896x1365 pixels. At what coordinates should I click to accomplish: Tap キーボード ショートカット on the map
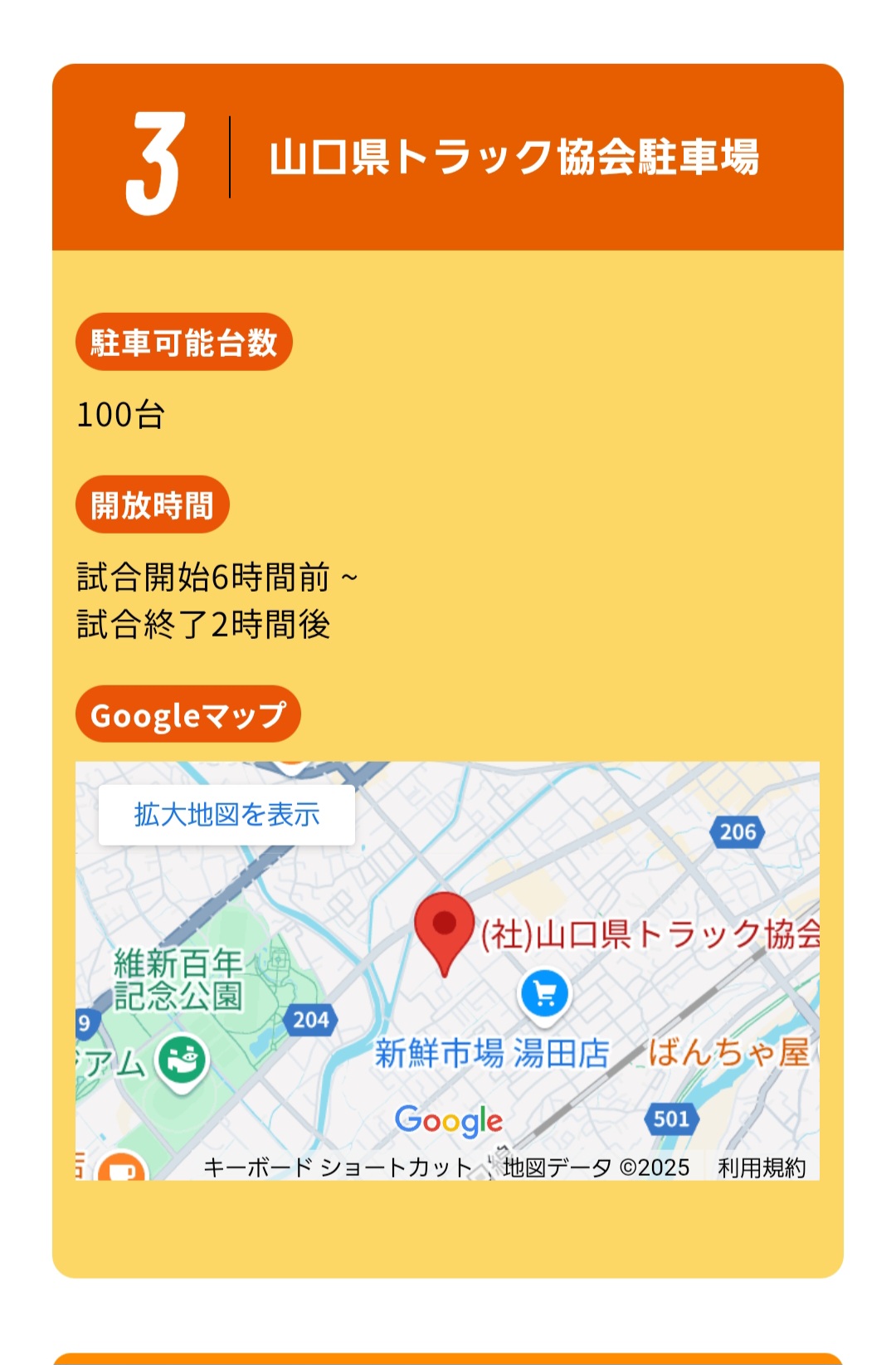pyautogui.click(x=337, y=1168)
